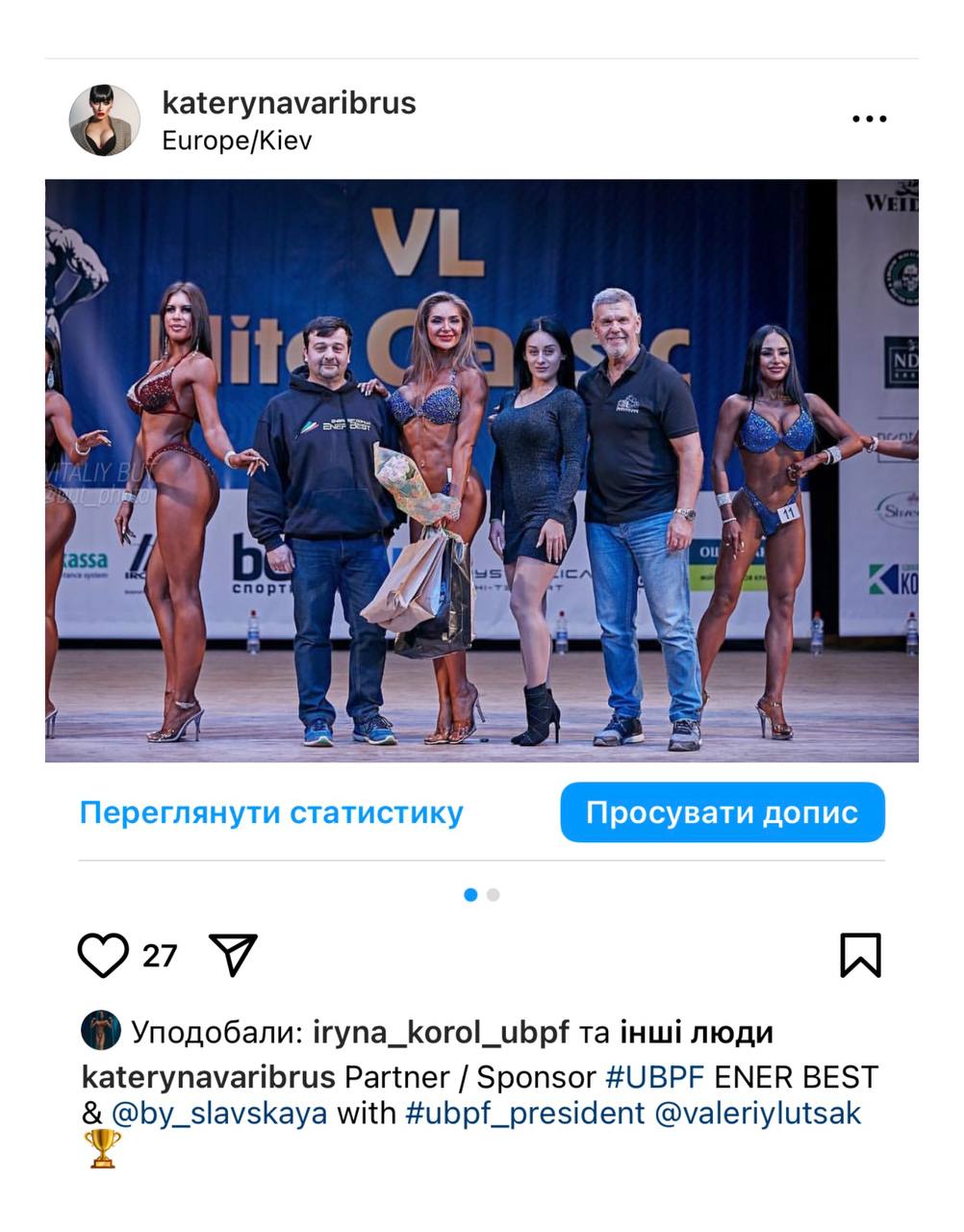Open the post photo
Image resolution: width=964 pixels, height=1232 pixels.
coord(481,470)
